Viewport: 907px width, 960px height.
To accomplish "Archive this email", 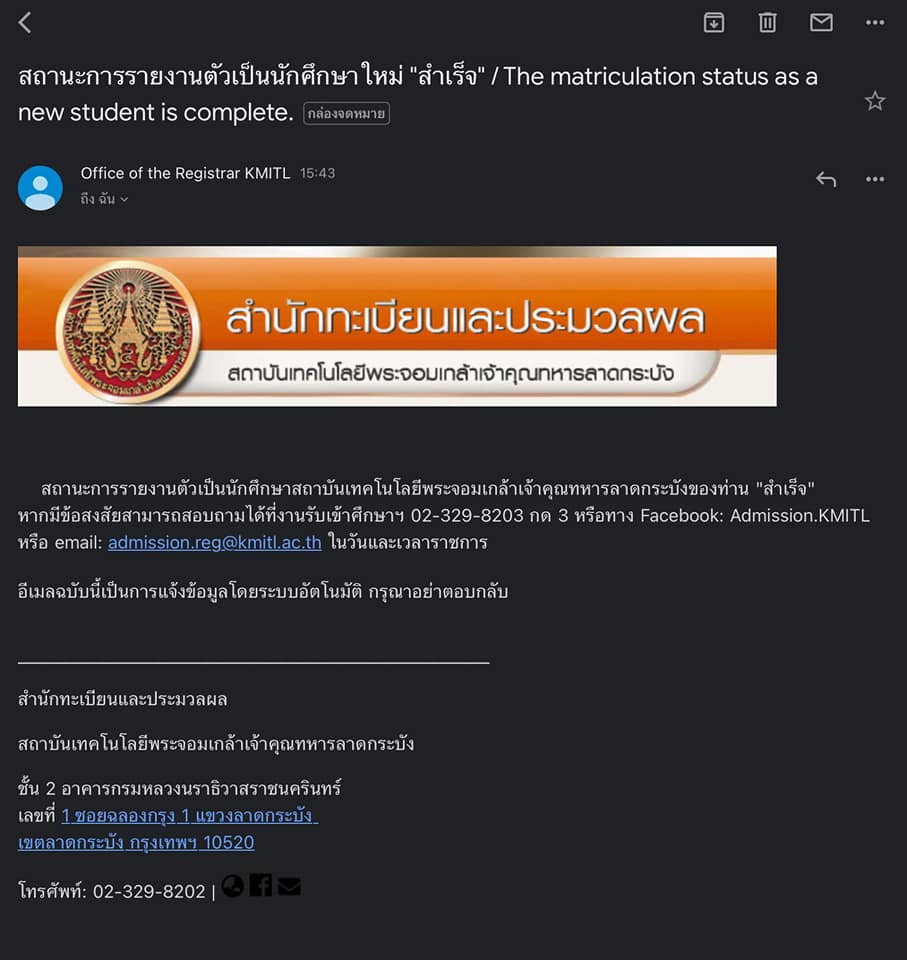I will (714, 22).
